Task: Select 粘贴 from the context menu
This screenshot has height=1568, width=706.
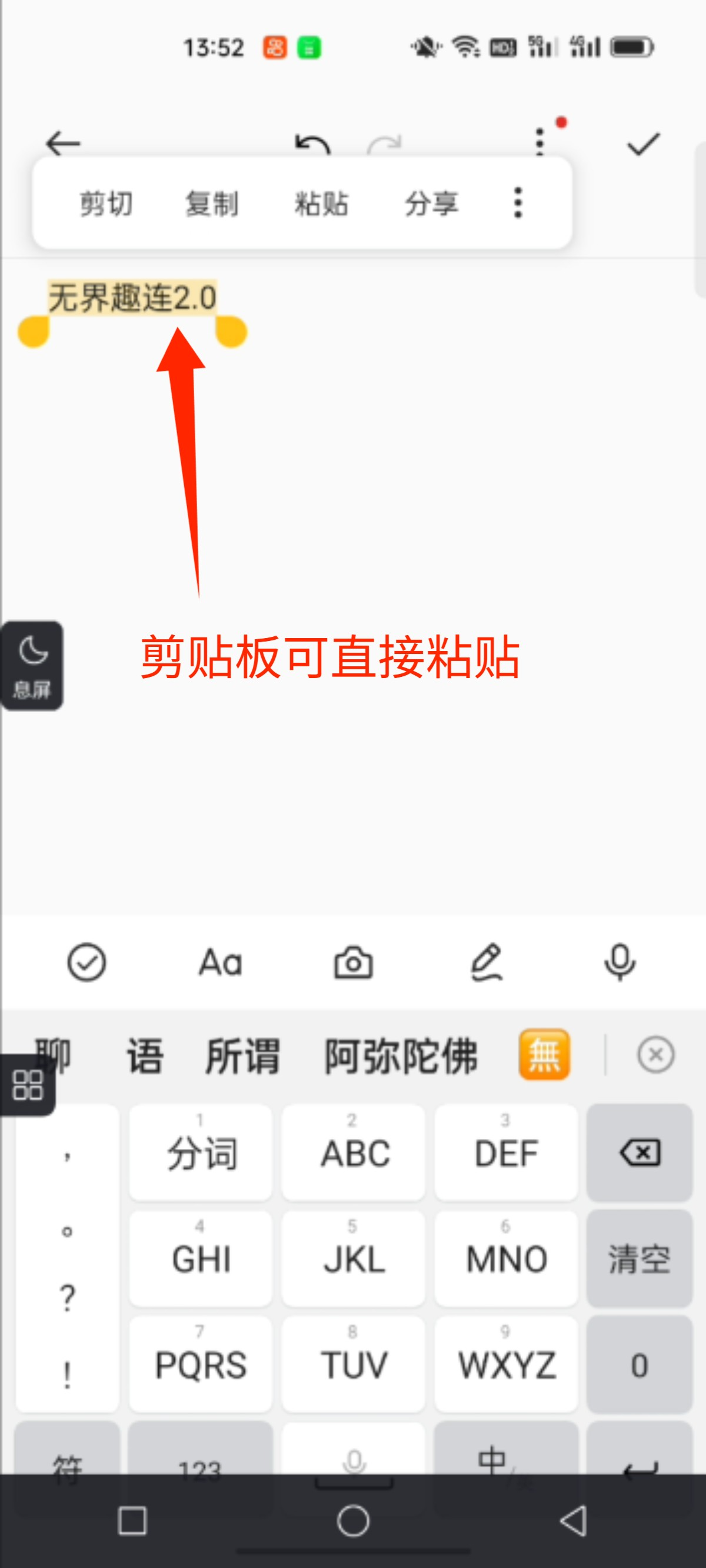Action: tap(321, 204)
